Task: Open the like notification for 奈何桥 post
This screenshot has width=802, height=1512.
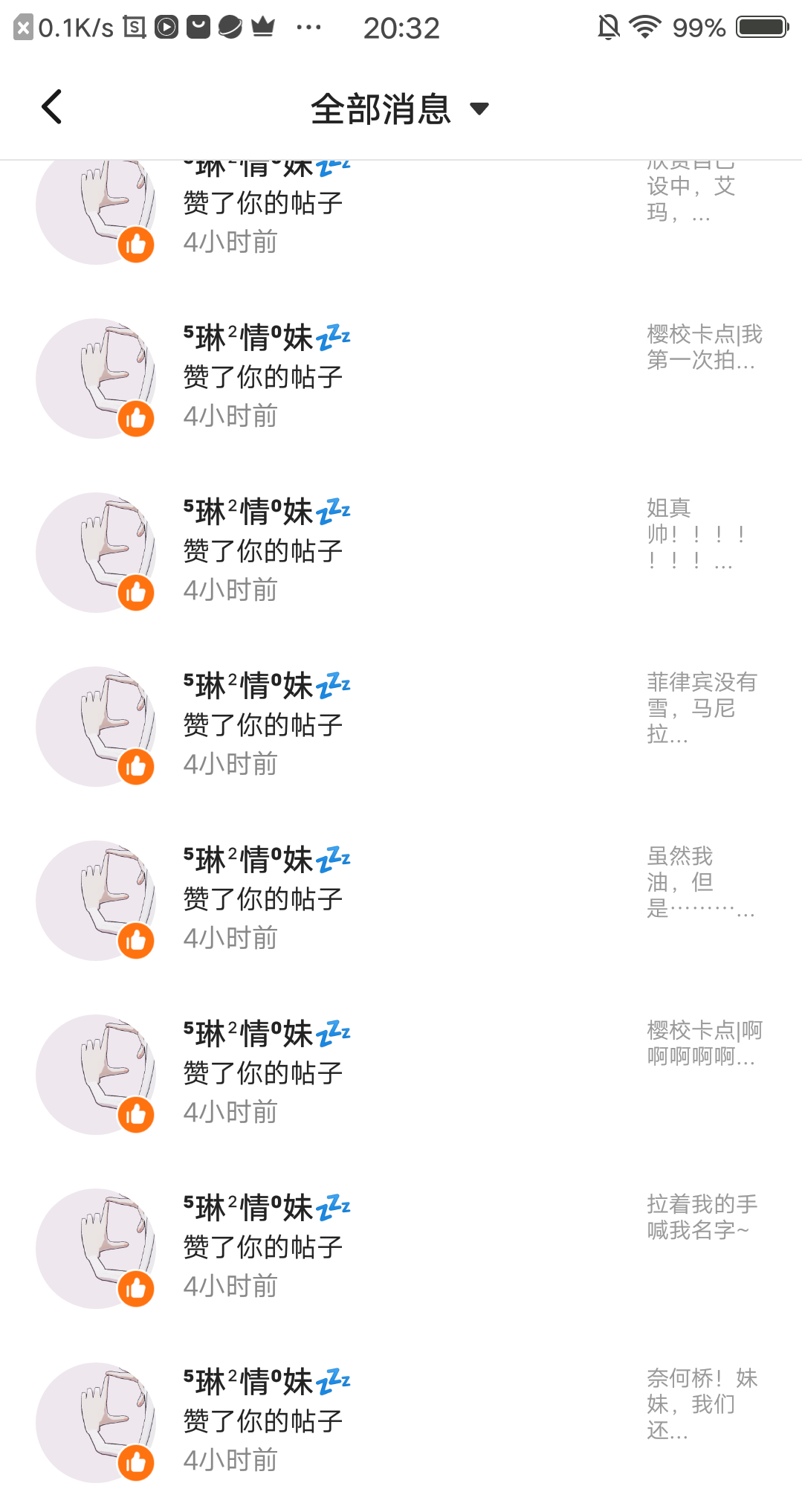Action: pyautogui.click(x=401, y=1421)
